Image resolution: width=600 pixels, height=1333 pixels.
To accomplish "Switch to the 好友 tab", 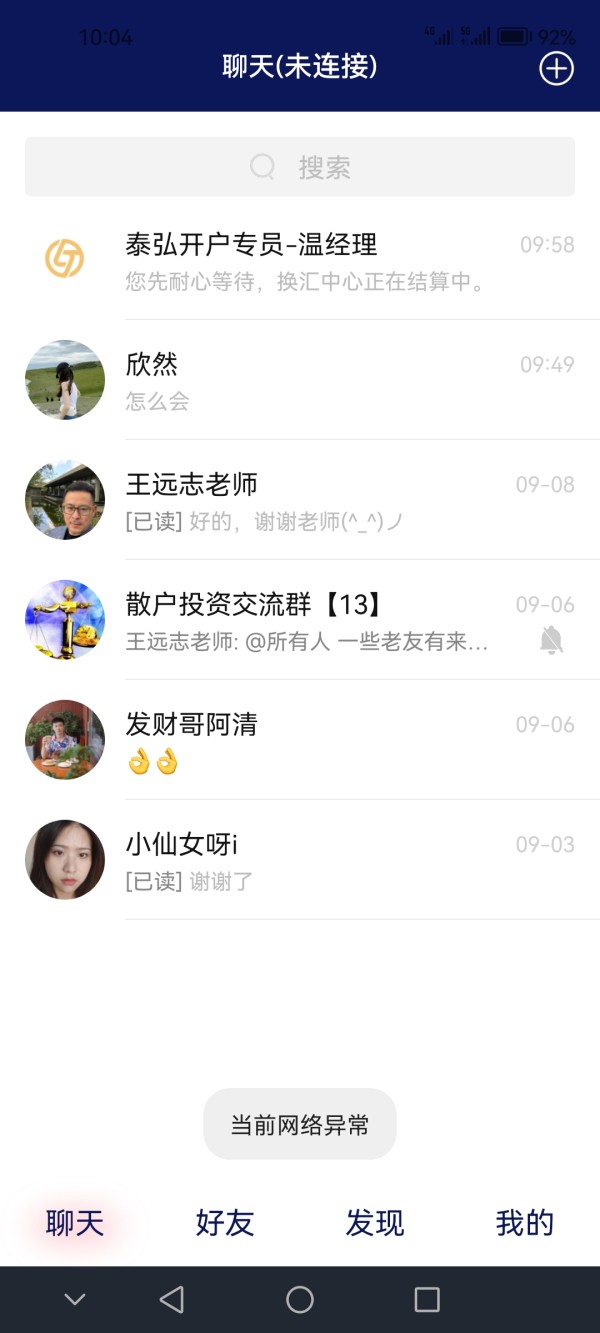I will (225, 1222).
